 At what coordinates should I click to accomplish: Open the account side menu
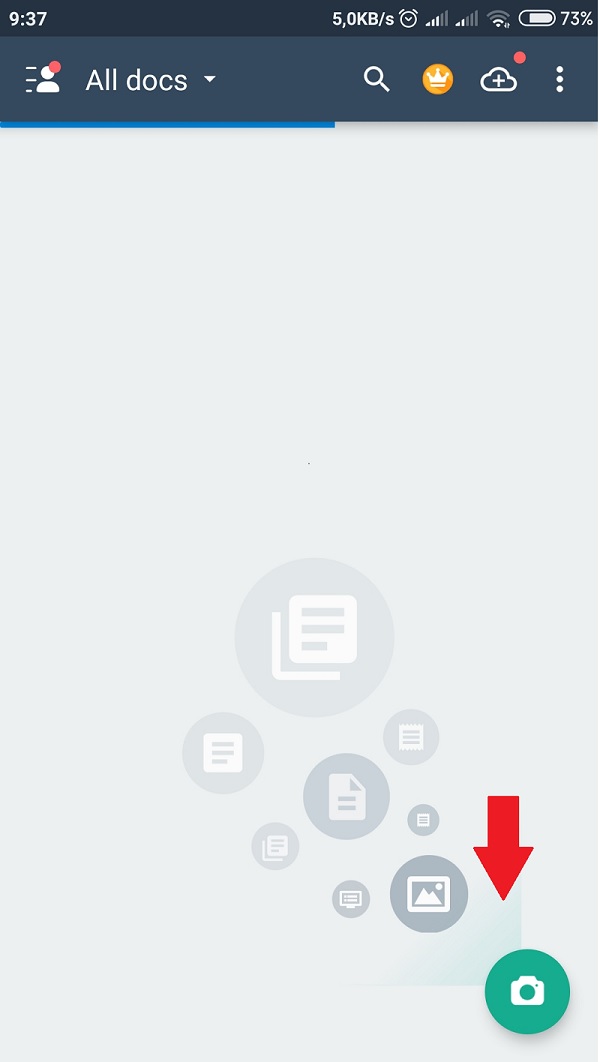(43, 80)
